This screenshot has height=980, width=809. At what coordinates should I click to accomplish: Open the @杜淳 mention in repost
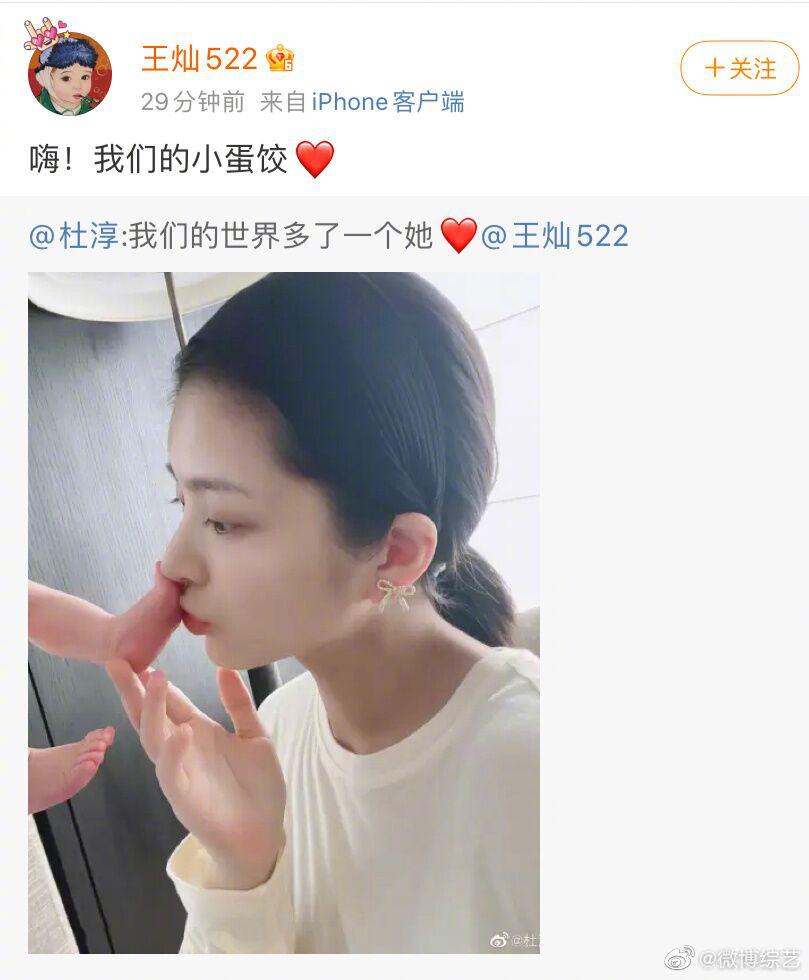[x=73, y=236]
